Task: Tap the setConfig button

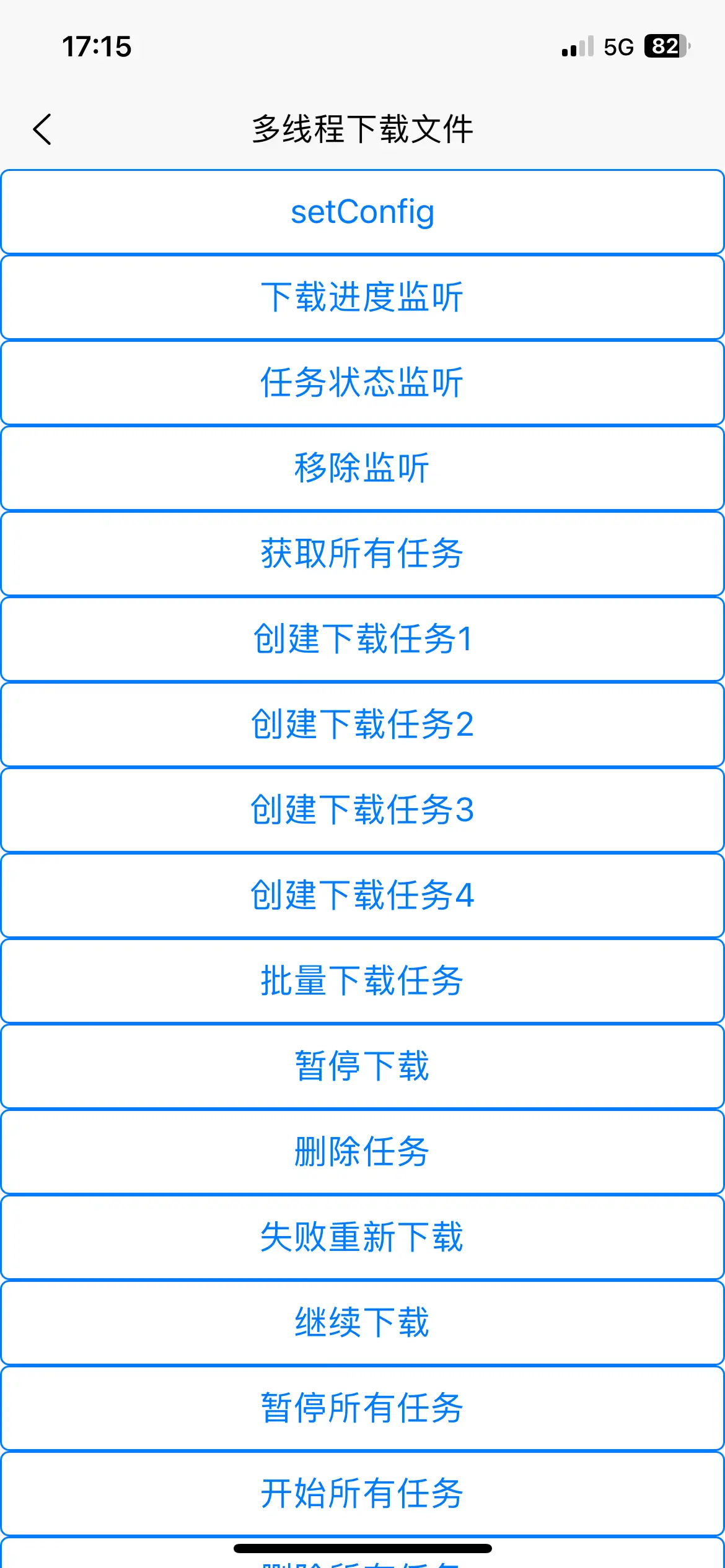Action: (x=362, y=212)
